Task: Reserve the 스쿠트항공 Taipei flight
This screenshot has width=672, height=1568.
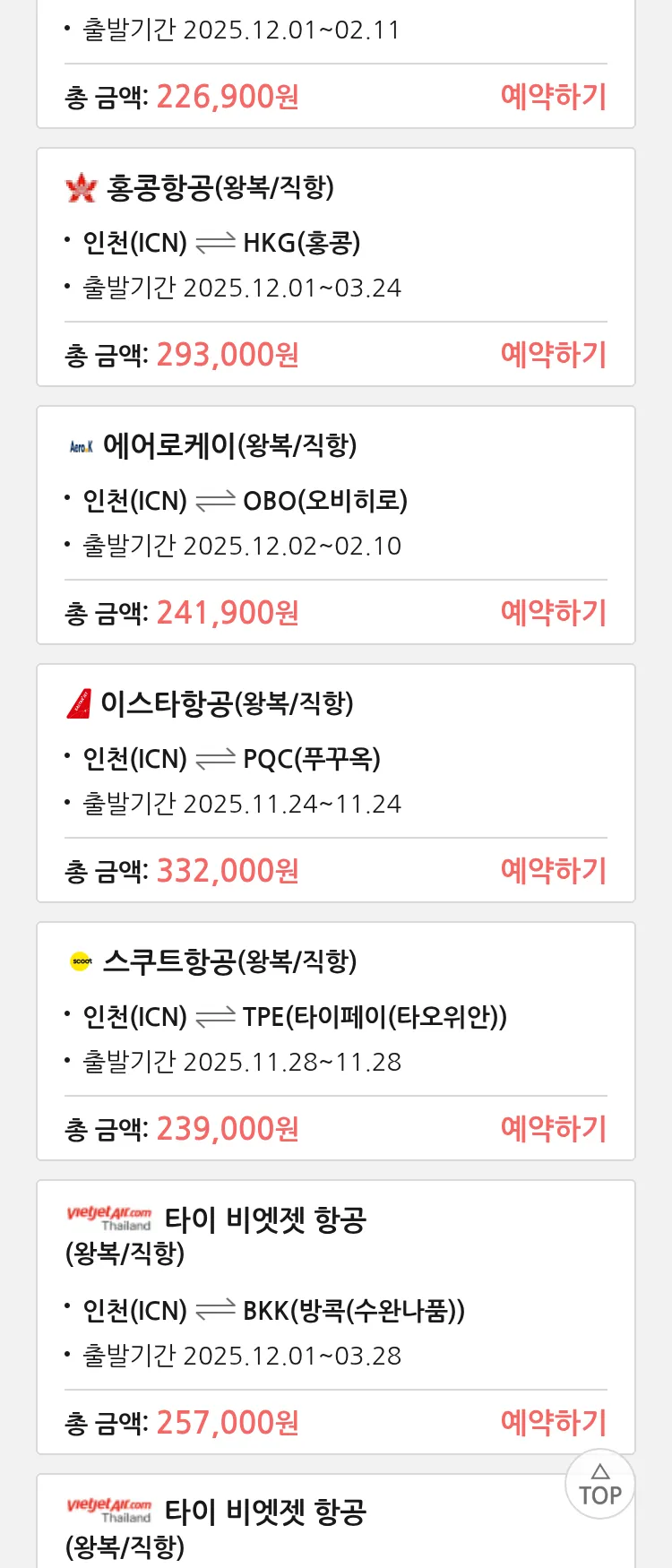Action: pyautogui.click(x=553, y=1129)
